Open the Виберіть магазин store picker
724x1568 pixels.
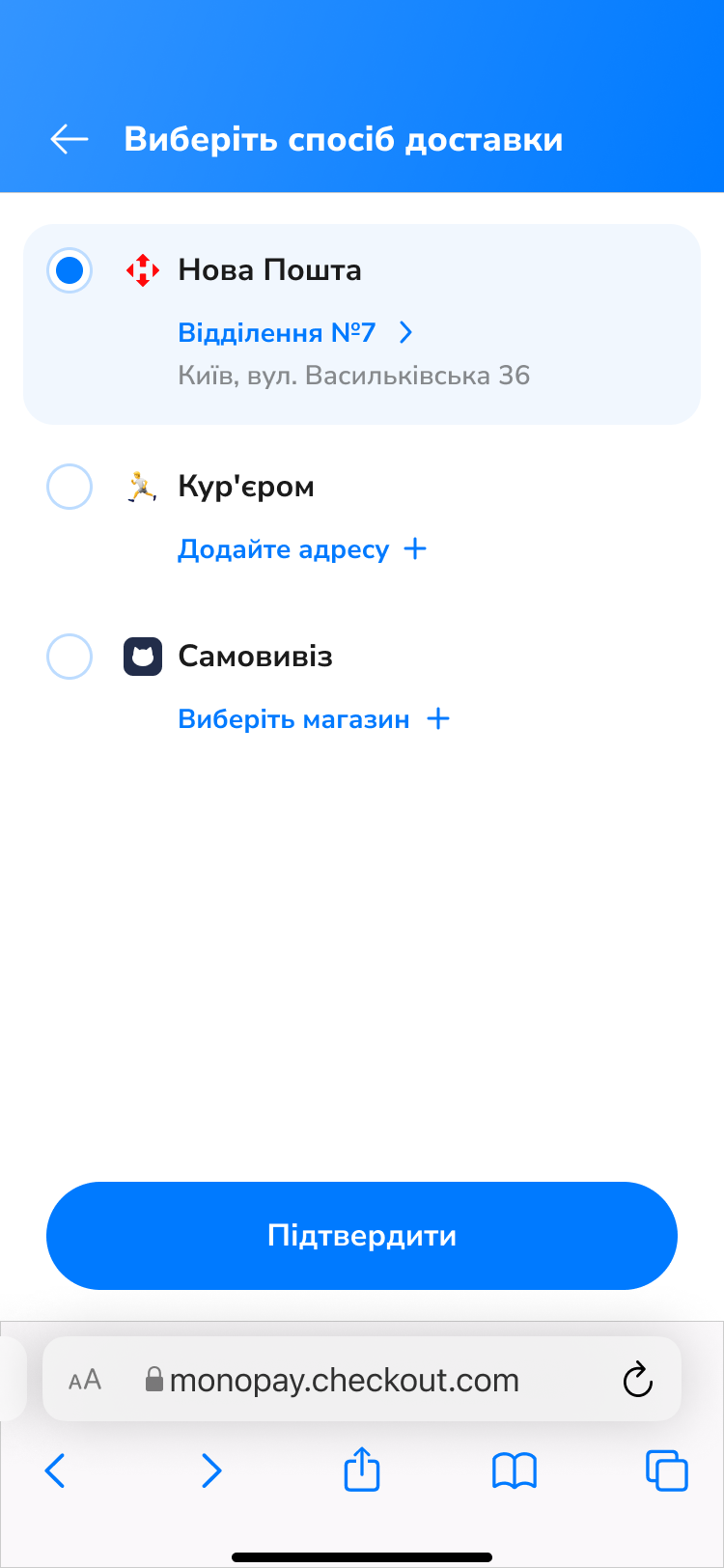tap(314, 719)
